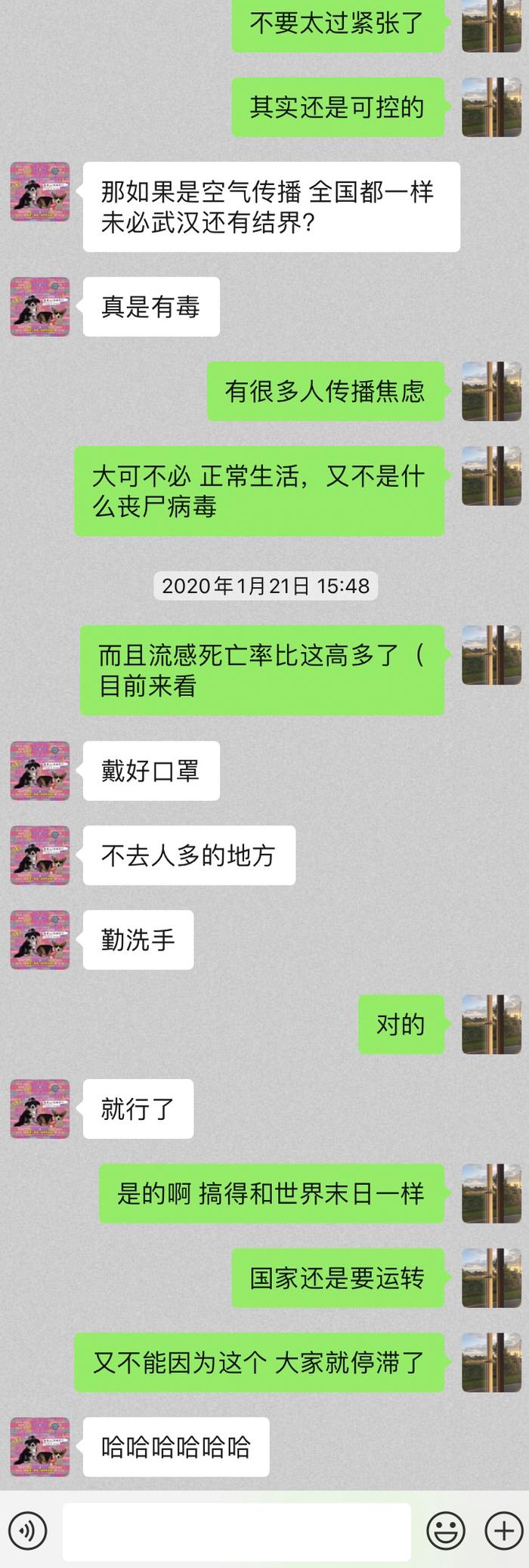Switch to voice message input

(28, 1531)
